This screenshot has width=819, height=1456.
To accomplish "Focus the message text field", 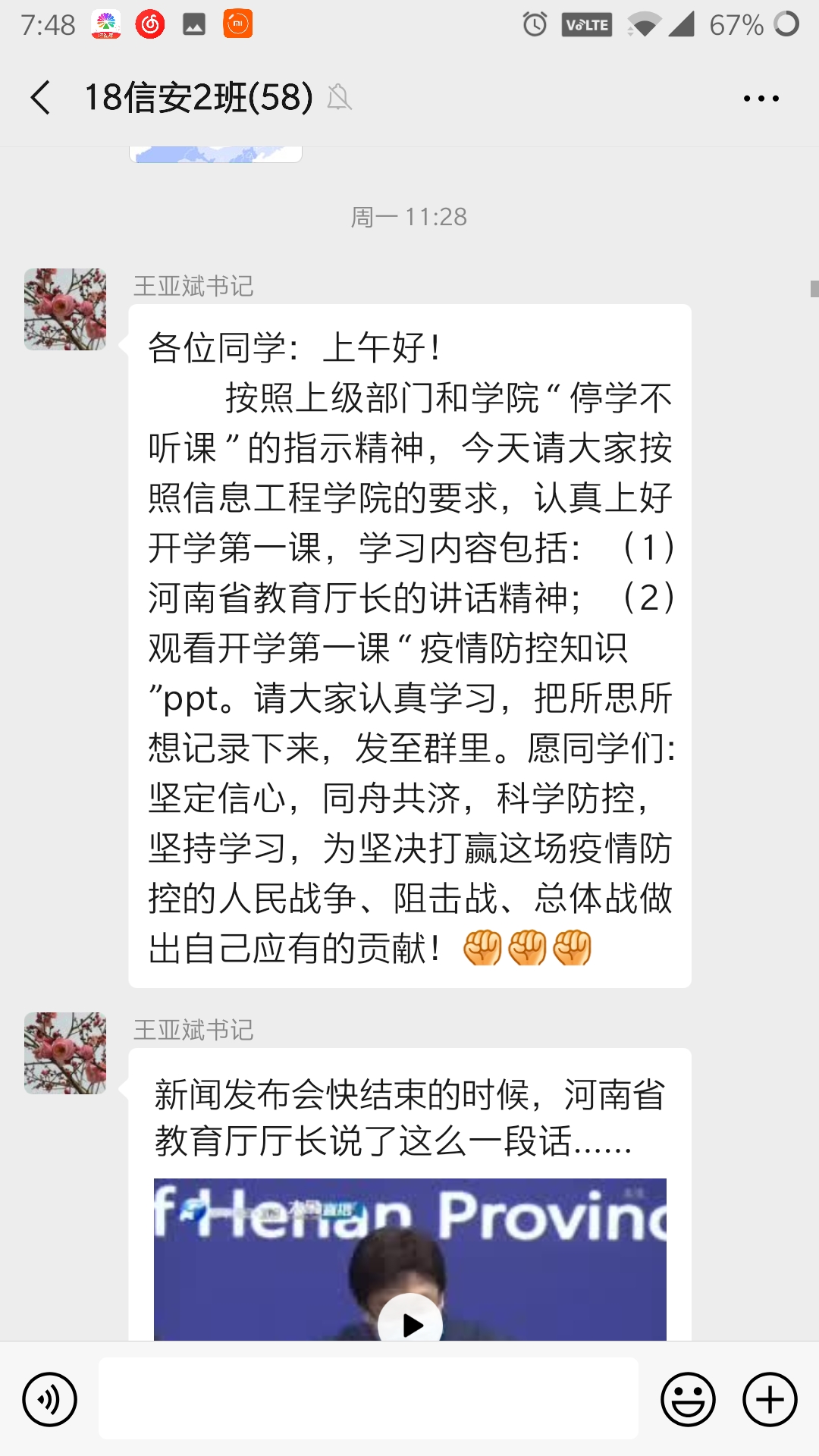I will coord(368,1398).
